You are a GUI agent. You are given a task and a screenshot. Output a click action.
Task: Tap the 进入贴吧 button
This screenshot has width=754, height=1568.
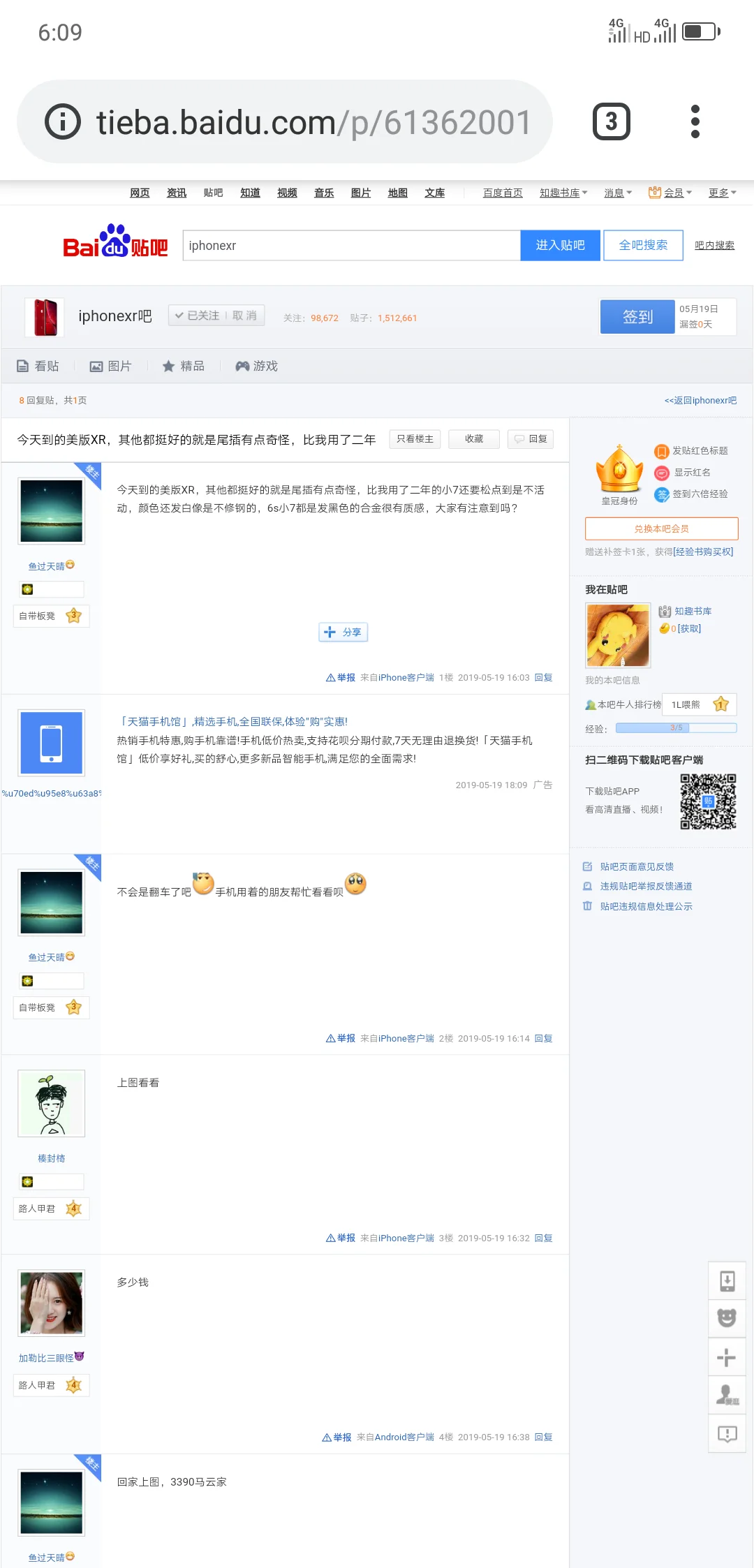[x=560, y=246]
